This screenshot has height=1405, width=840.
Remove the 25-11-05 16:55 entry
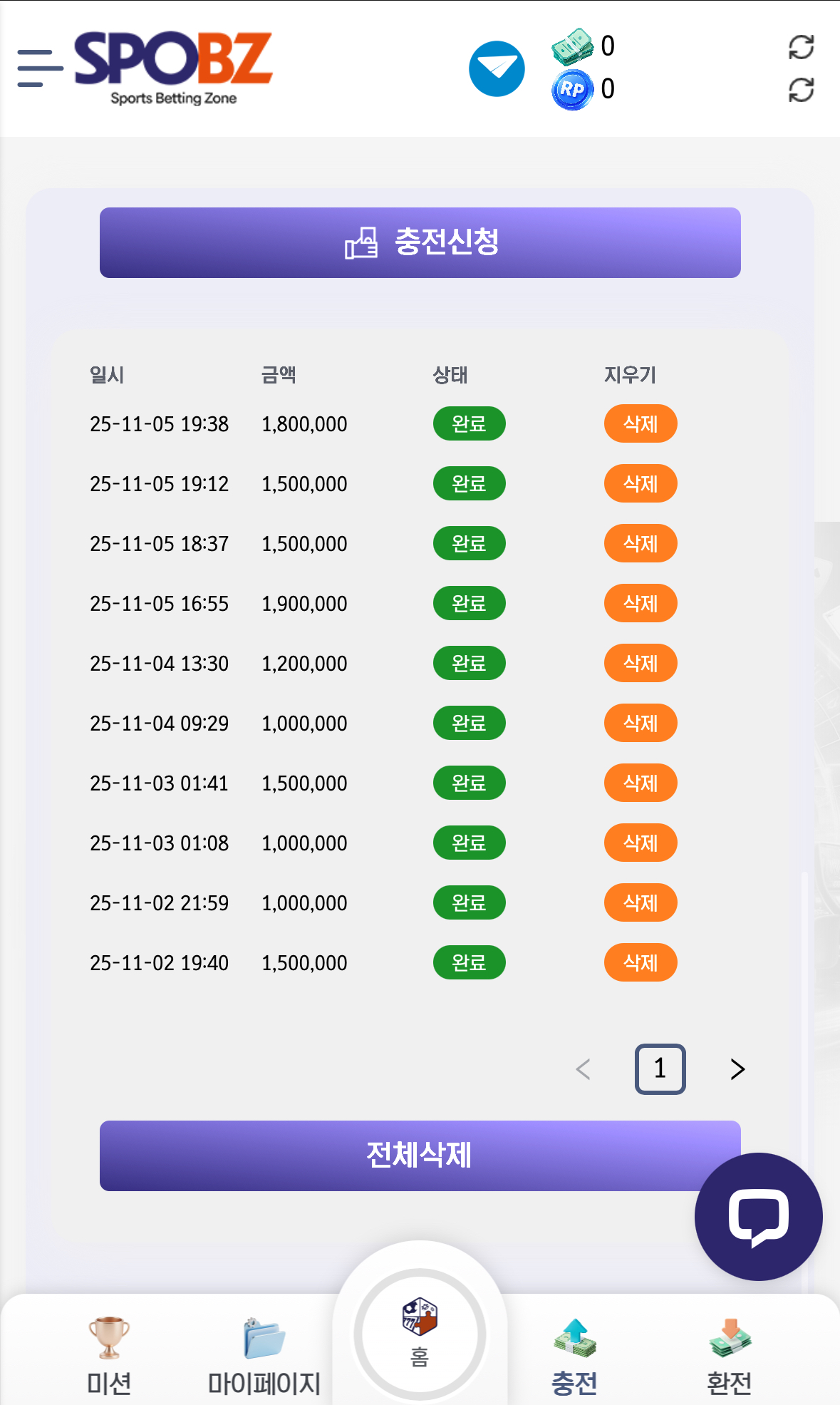tap(640, 604)
